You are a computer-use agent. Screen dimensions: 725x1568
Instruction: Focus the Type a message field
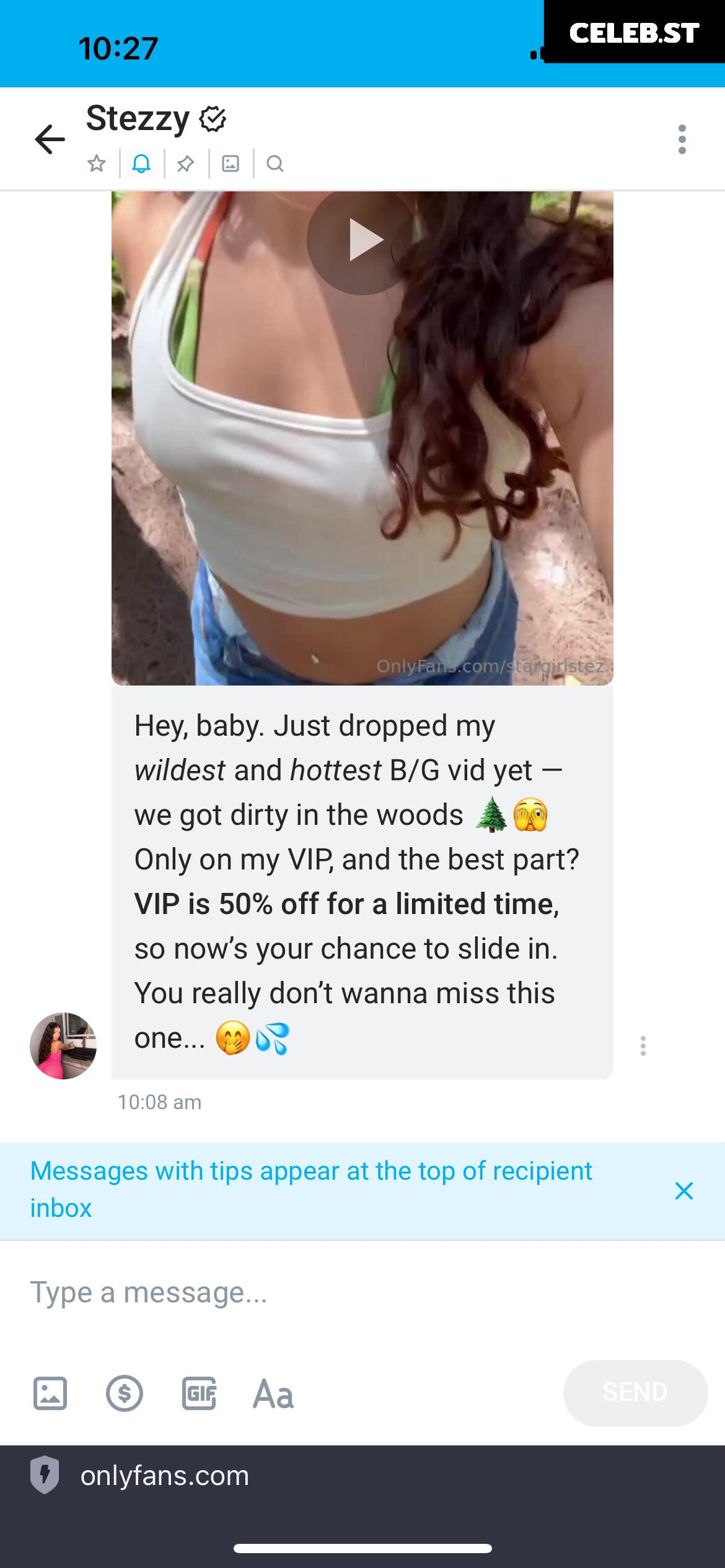[362, 1293]
